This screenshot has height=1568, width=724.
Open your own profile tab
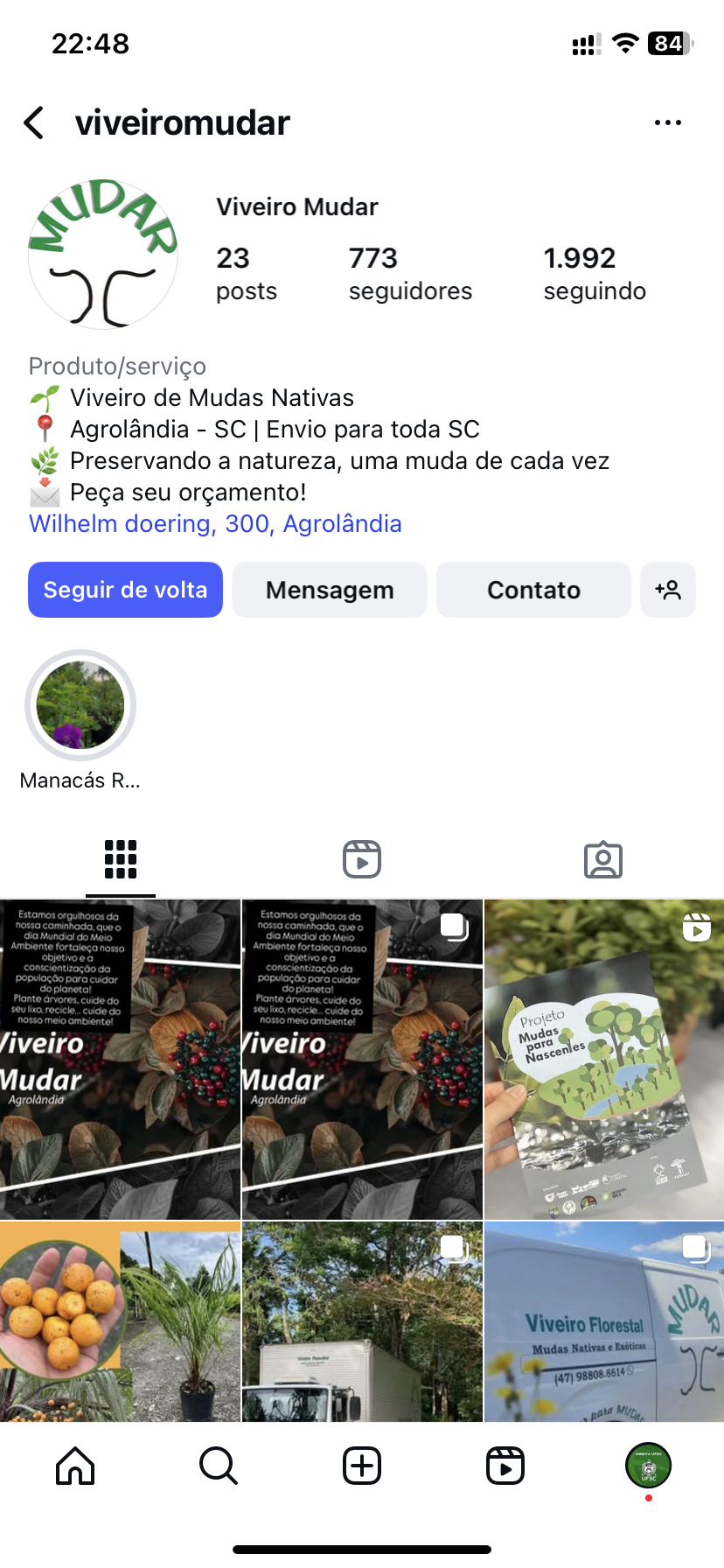coord(648,1466)
